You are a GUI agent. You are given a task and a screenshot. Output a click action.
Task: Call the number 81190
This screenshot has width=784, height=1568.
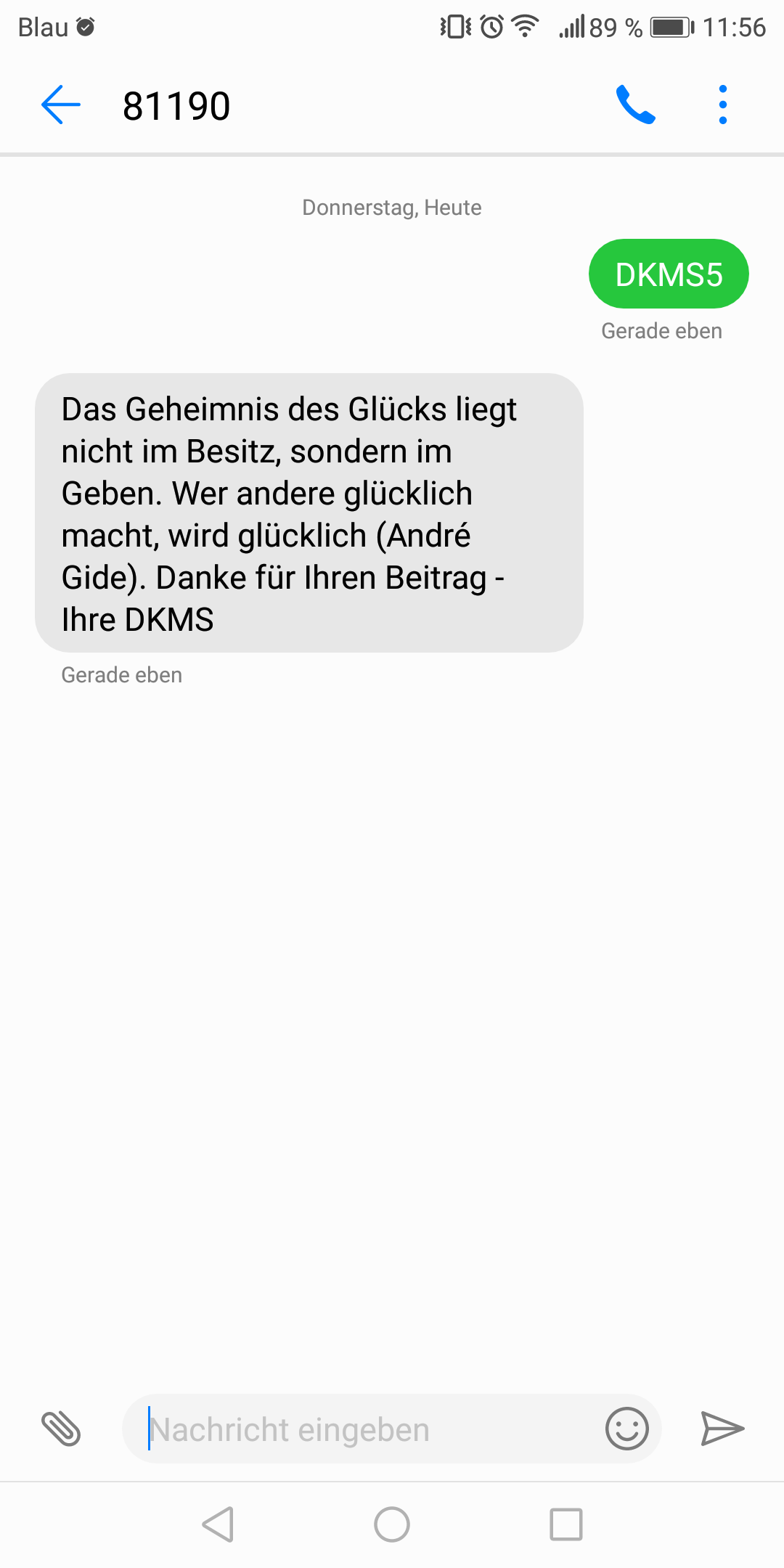[x=636, y=105]
